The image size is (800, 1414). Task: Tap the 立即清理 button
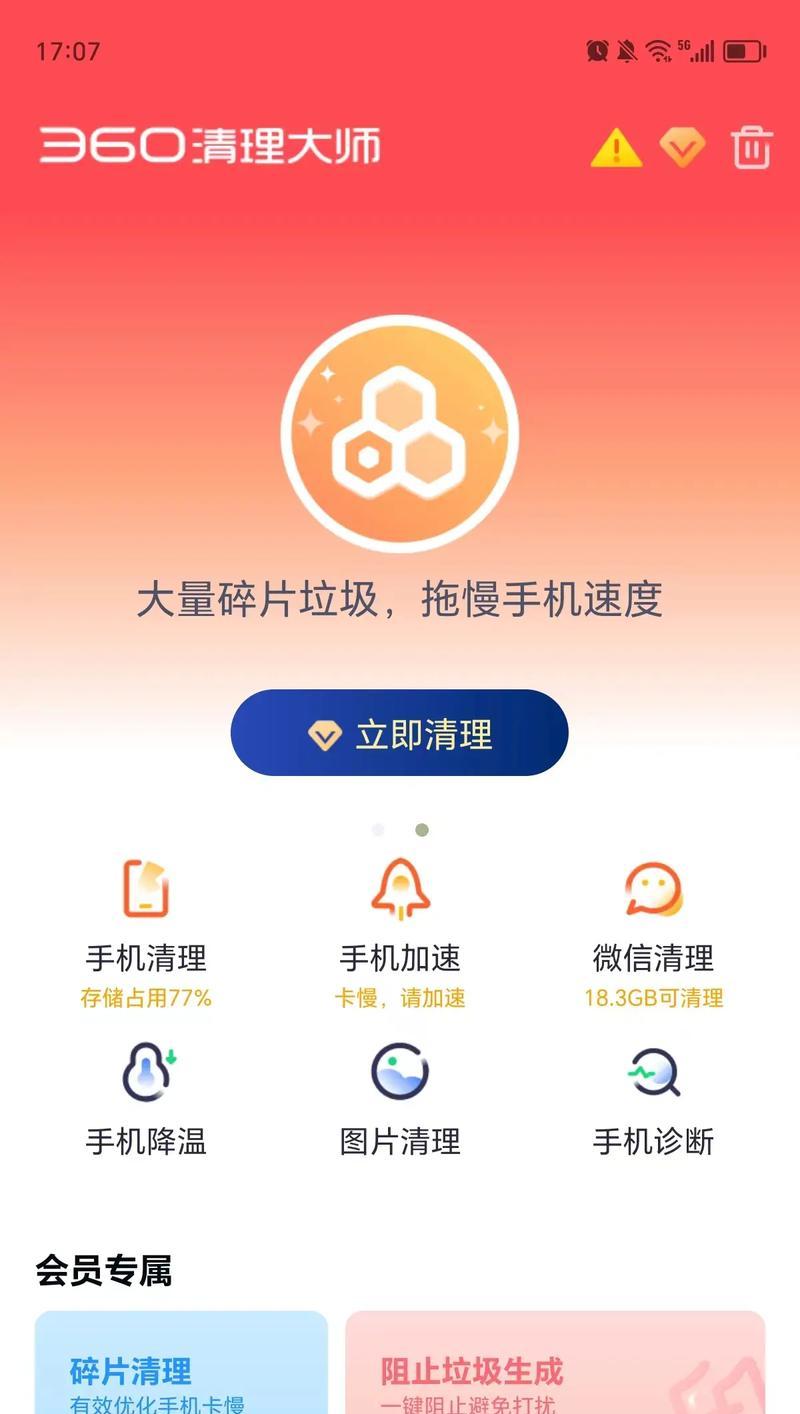399,733
